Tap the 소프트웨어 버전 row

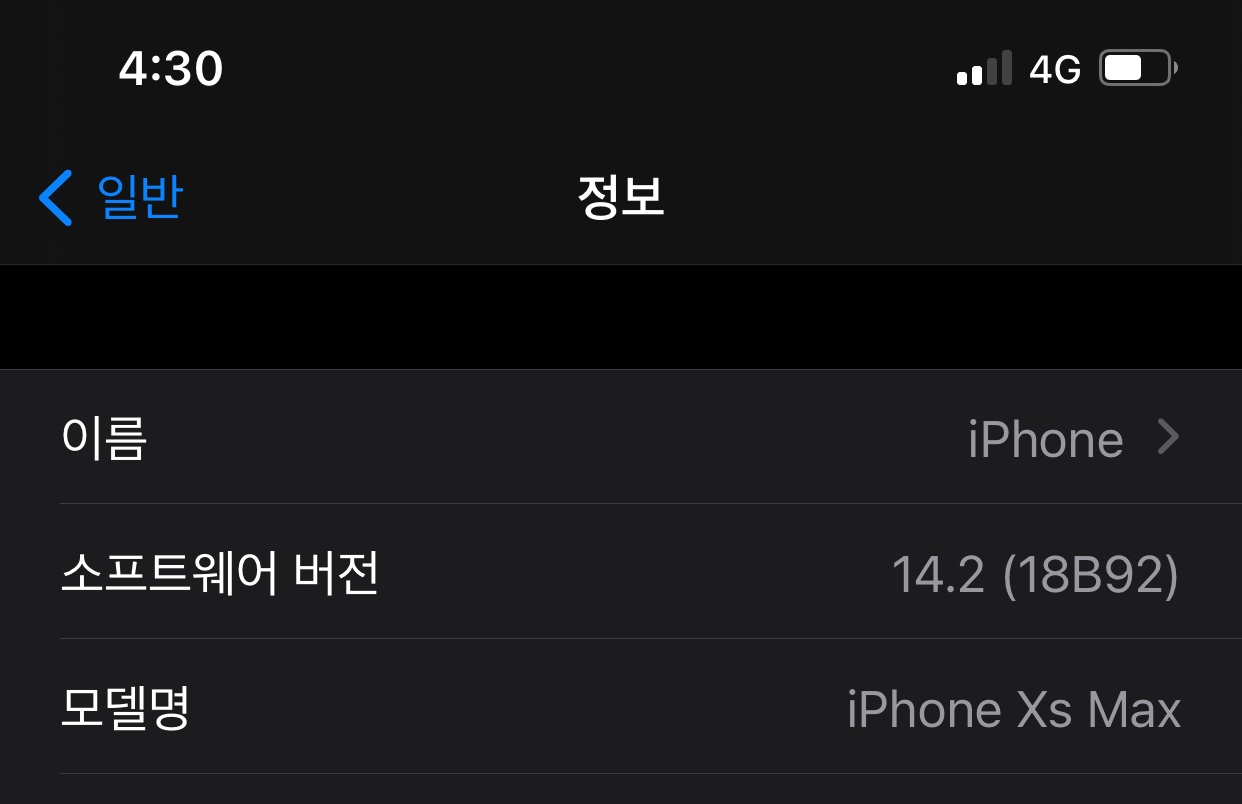(620, 573)
